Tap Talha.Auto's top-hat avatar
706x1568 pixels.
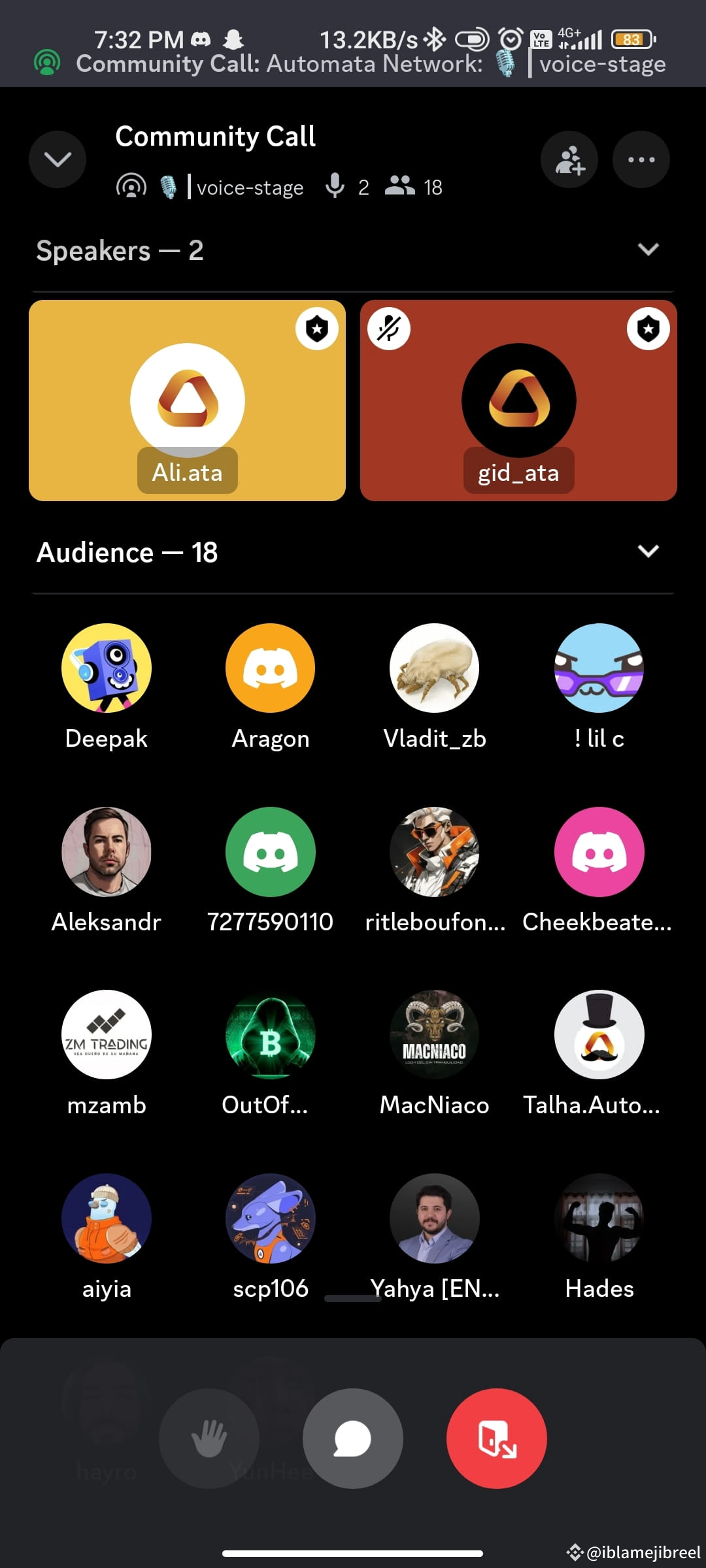pyautogui.click(x=599, y=1034)
